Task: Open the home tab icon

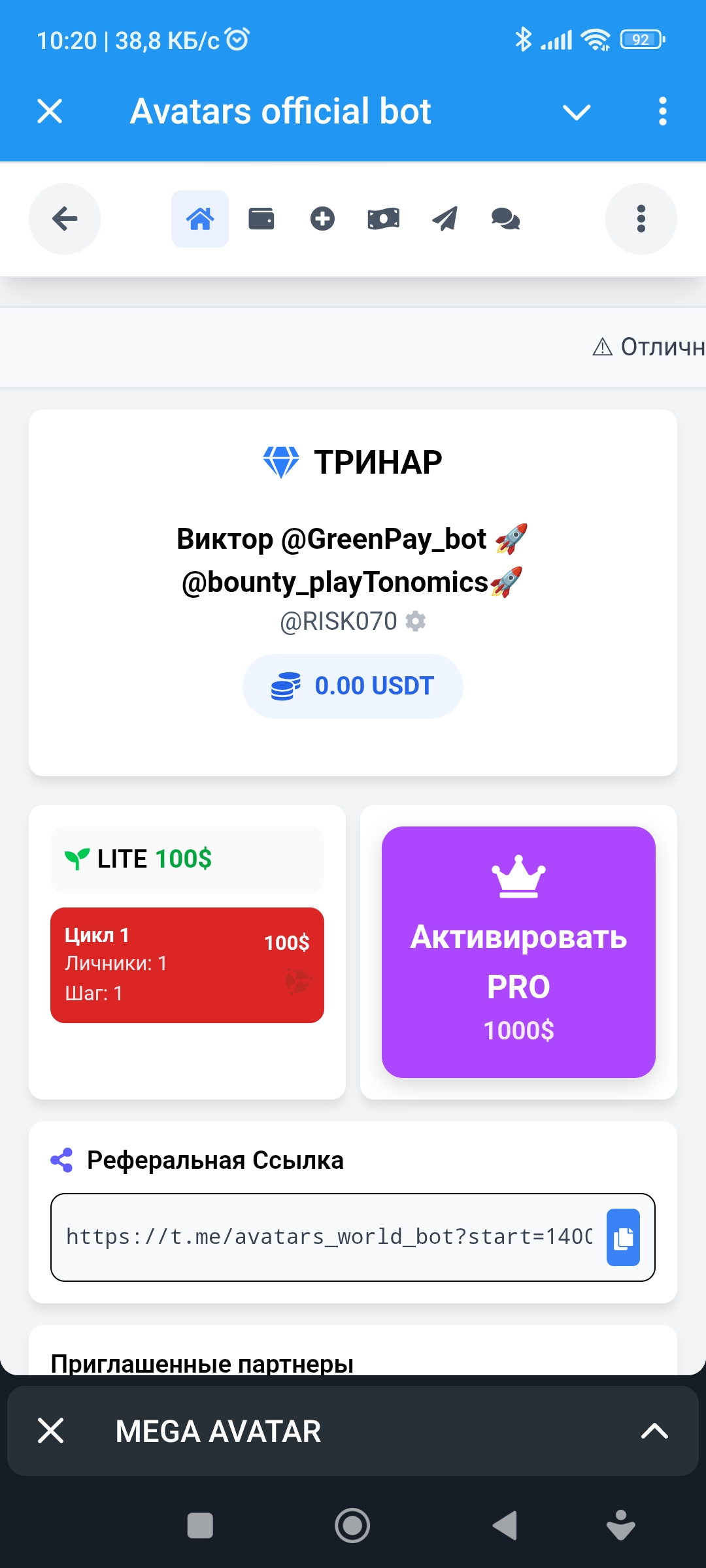Action: (200, 219)
